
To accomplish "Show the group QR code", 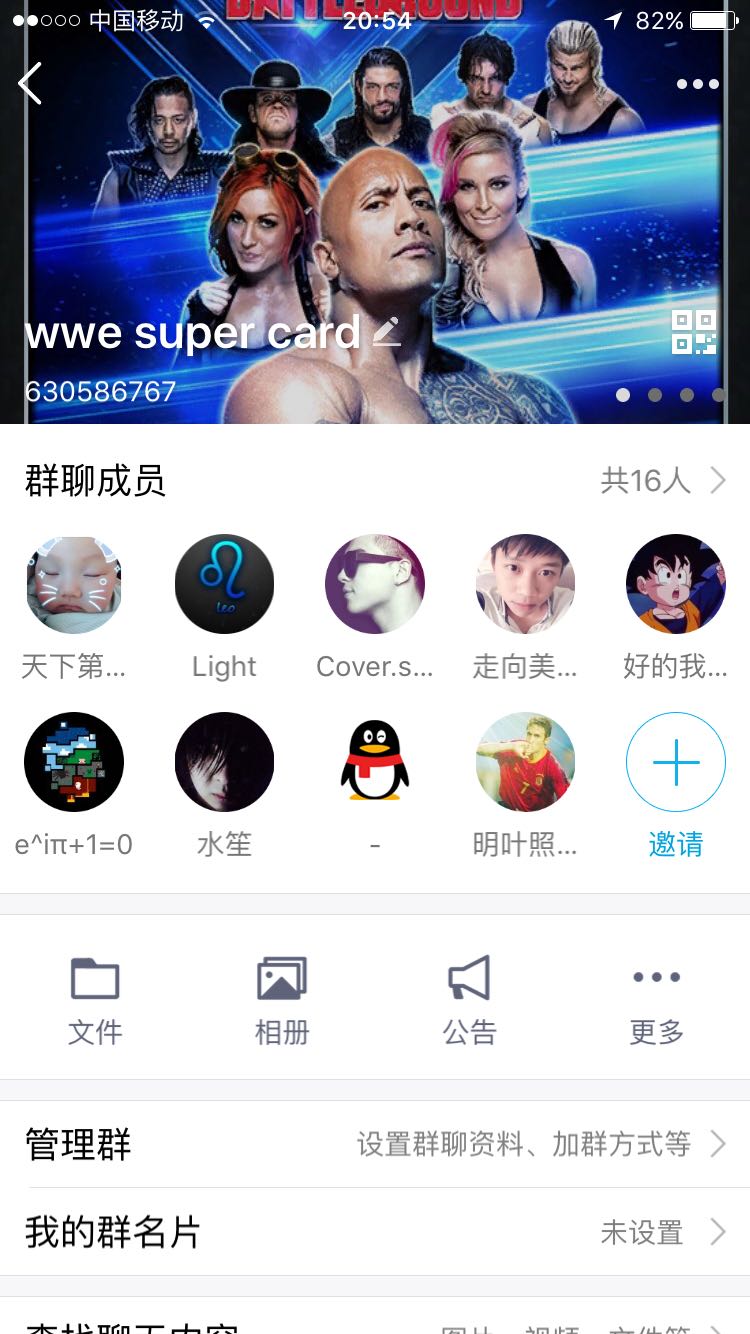I will pyautogui.click(x=694, y=333).
